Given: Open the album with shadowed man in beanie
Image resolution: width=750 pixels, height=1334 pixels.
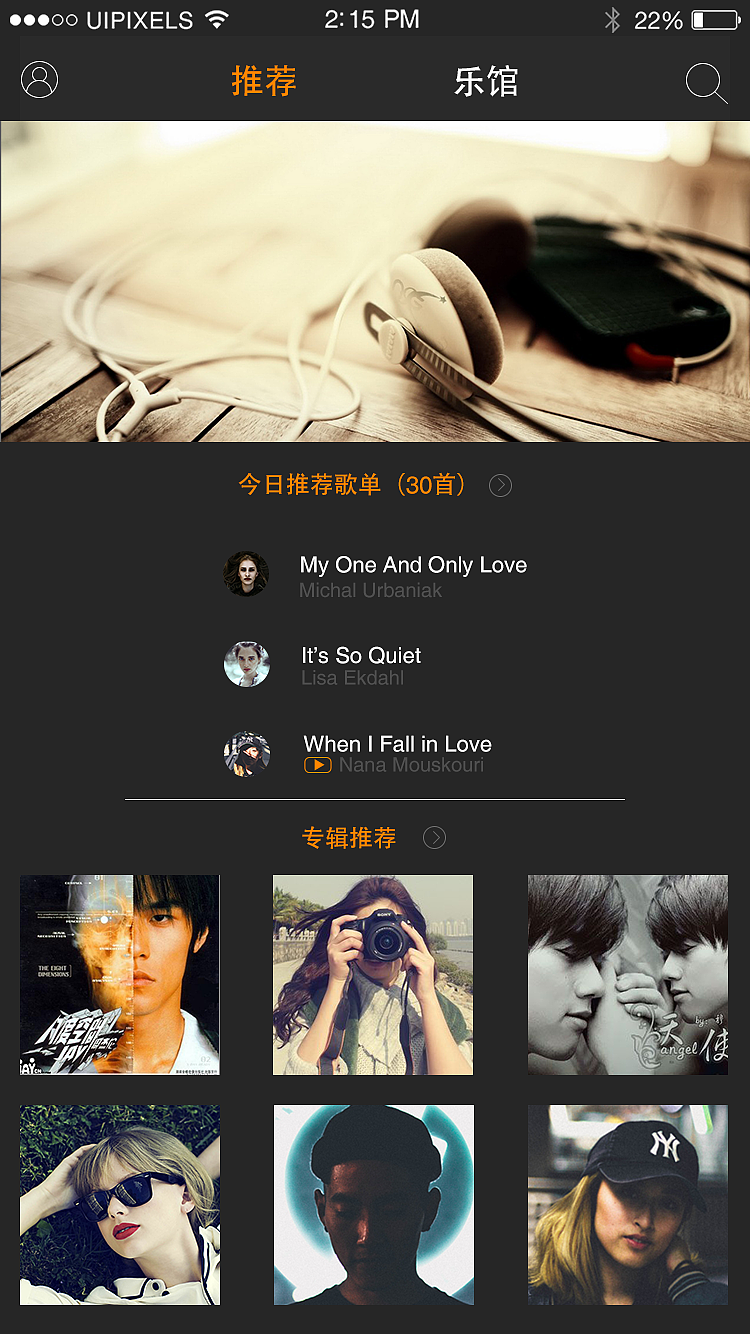Looking at the screenshot, I should click(374, 1205).
